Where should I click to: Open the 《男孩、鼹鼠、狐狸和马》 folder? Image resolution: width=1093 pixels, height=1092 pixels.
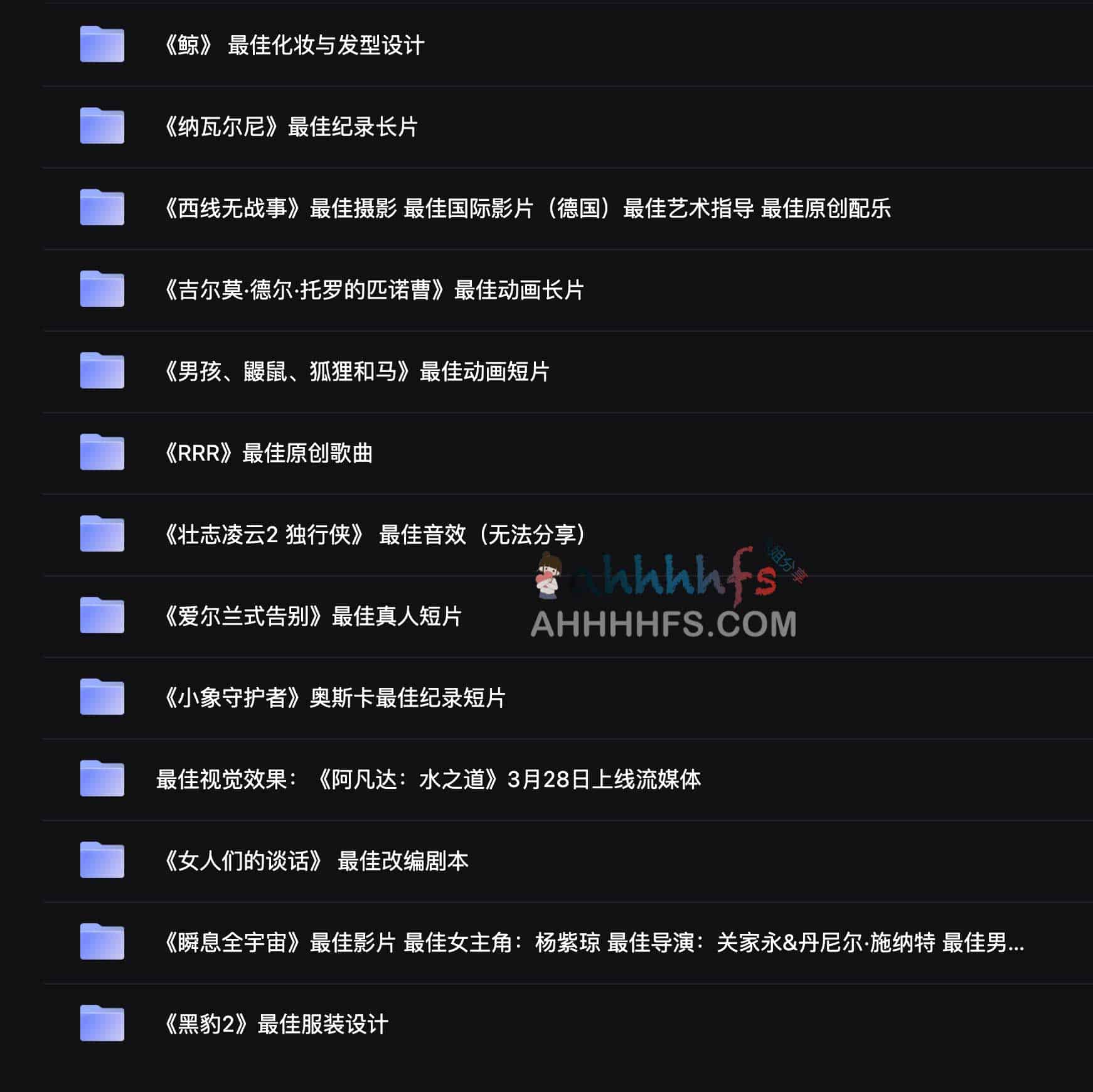pos(356,372)
